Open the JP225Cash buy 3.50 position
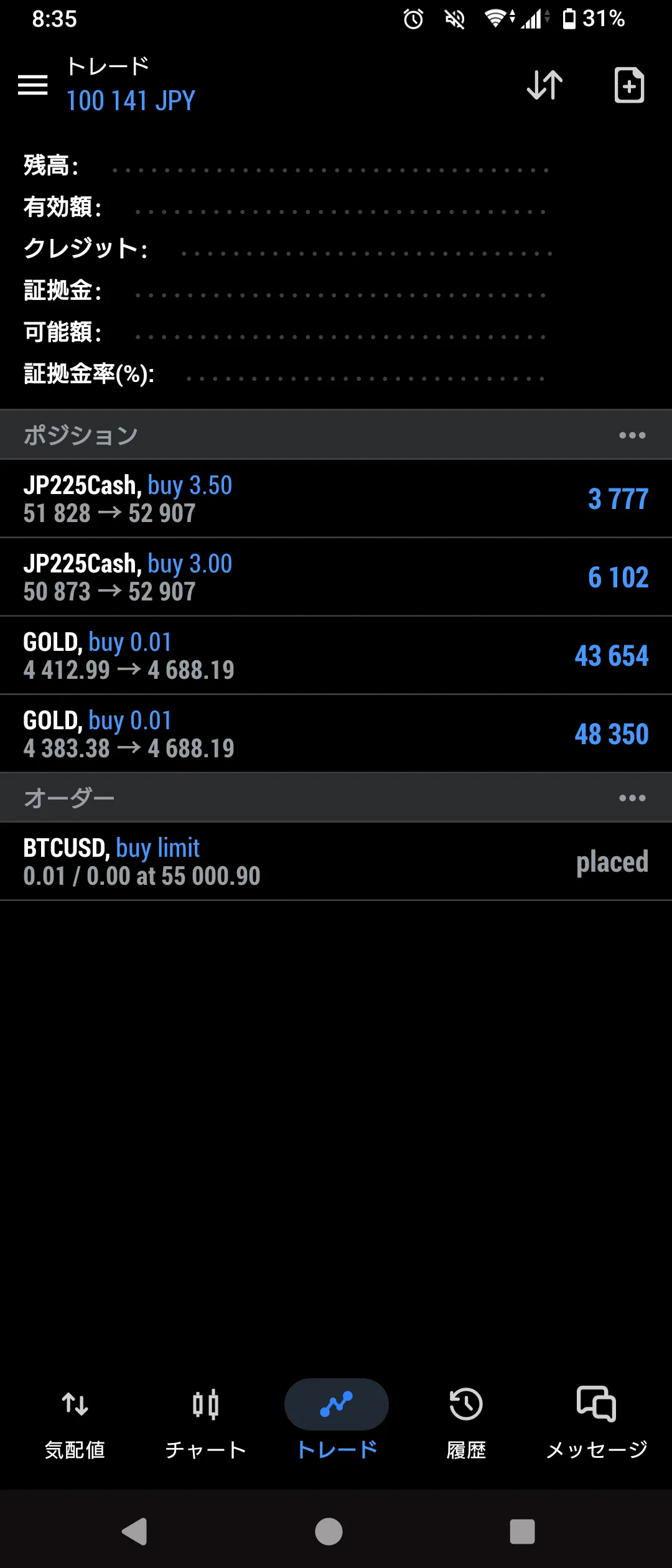Image resolution: width=672 pixels, height=1568 pixels. coord(336,499)
